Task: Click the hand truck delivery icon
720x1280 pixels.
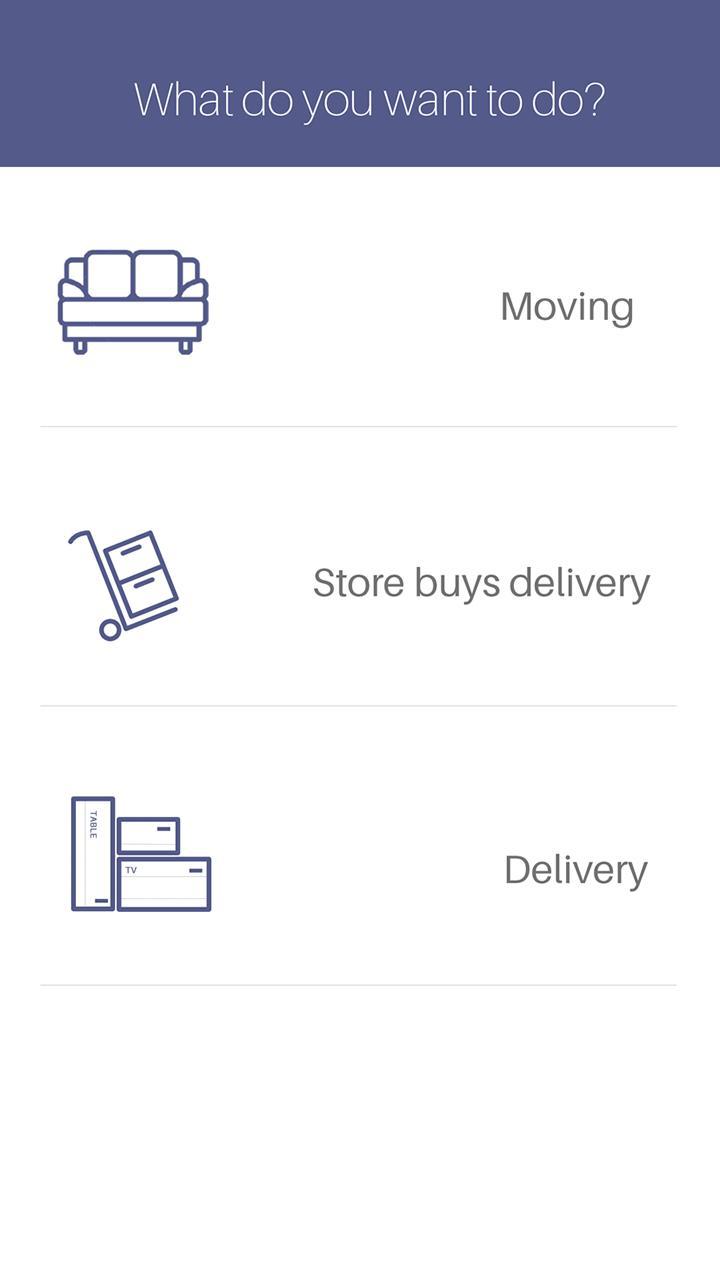Action: coord(125,585)
